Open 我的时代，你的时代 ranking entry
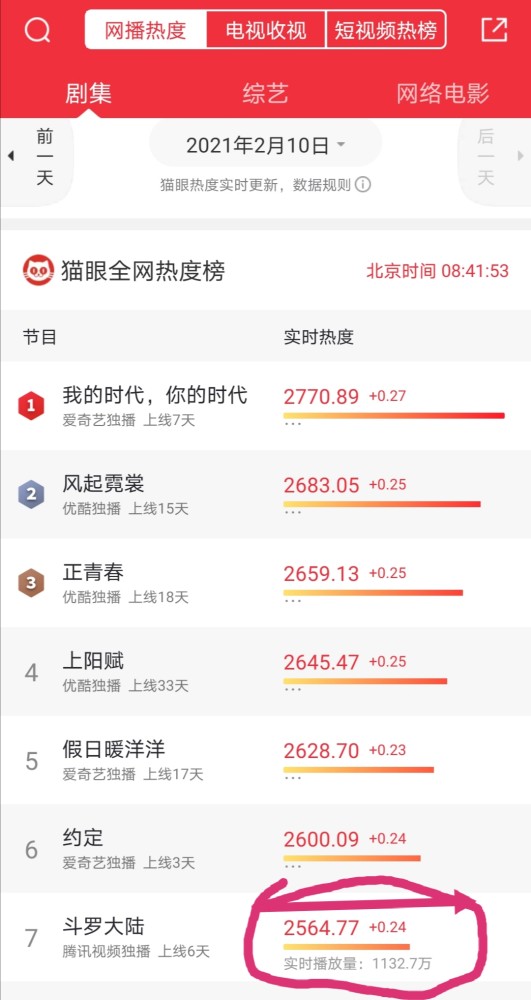 265,406
